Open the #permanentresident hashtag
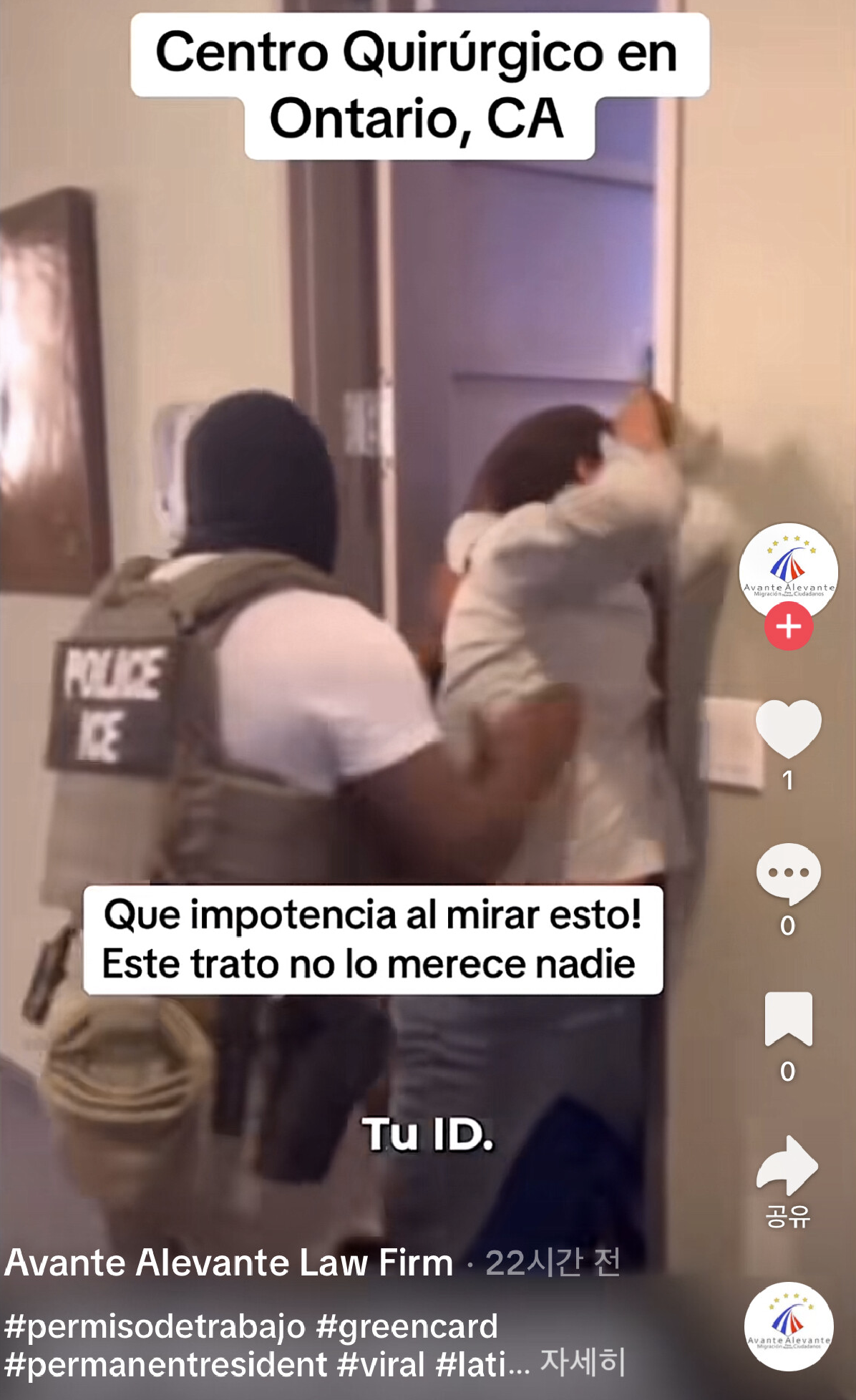Viewport: 856px width, 1400px height. coord(165,1363)
